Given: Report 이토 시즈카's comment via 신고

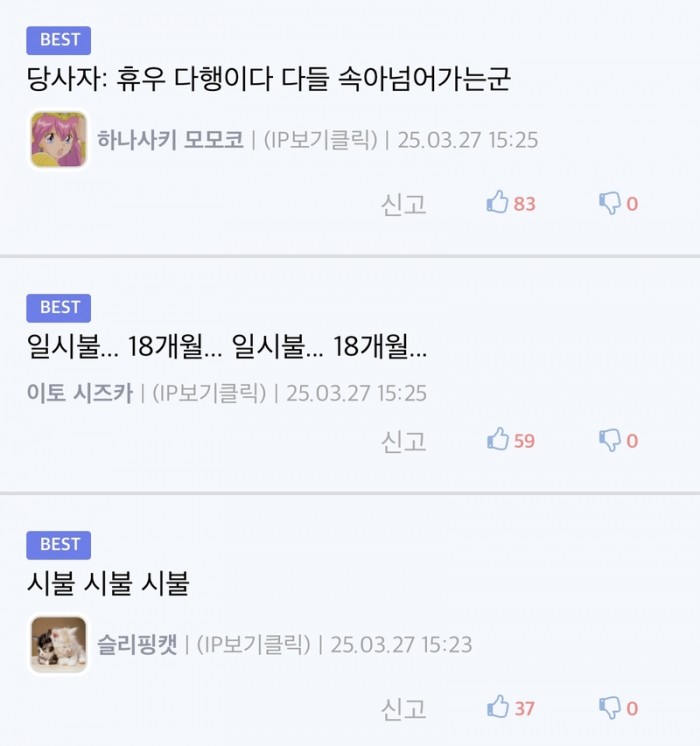Looking at the screenshot, I should point(404,441).
